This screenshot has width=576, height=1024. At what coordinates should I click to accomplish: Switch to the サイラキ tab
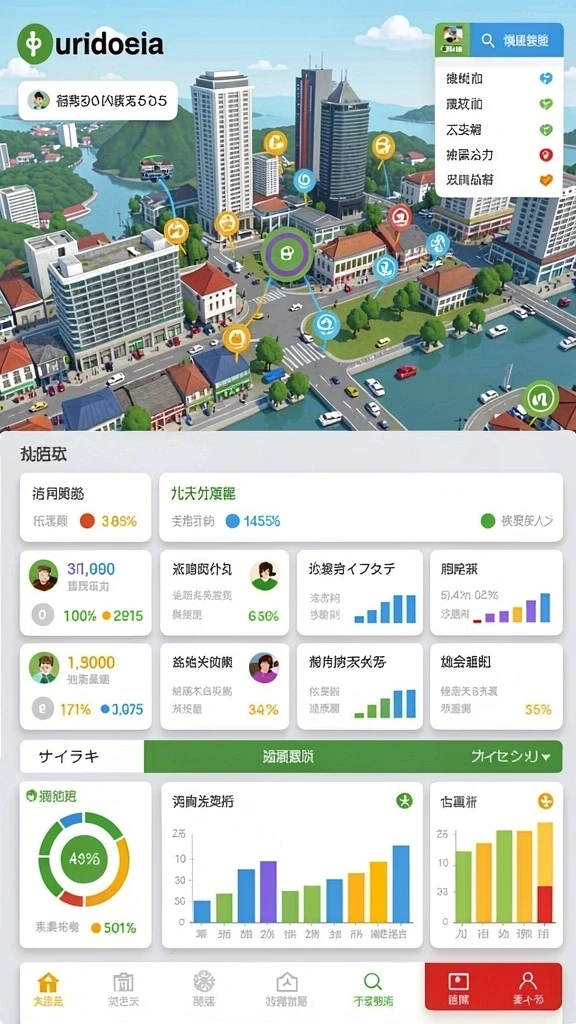coord(82,756)
